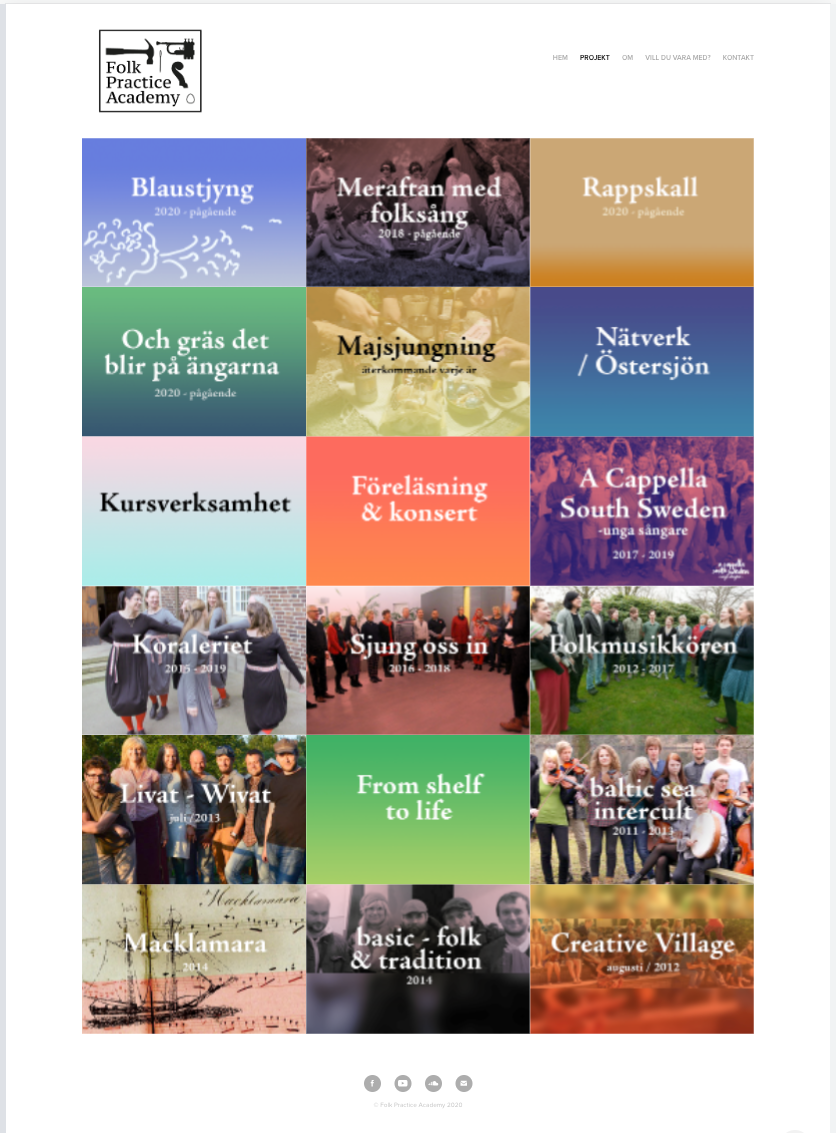Viewport: 836px width, 1133px height.
Task: Open Föreläsning & konsert tile
Action: point(418,510)
